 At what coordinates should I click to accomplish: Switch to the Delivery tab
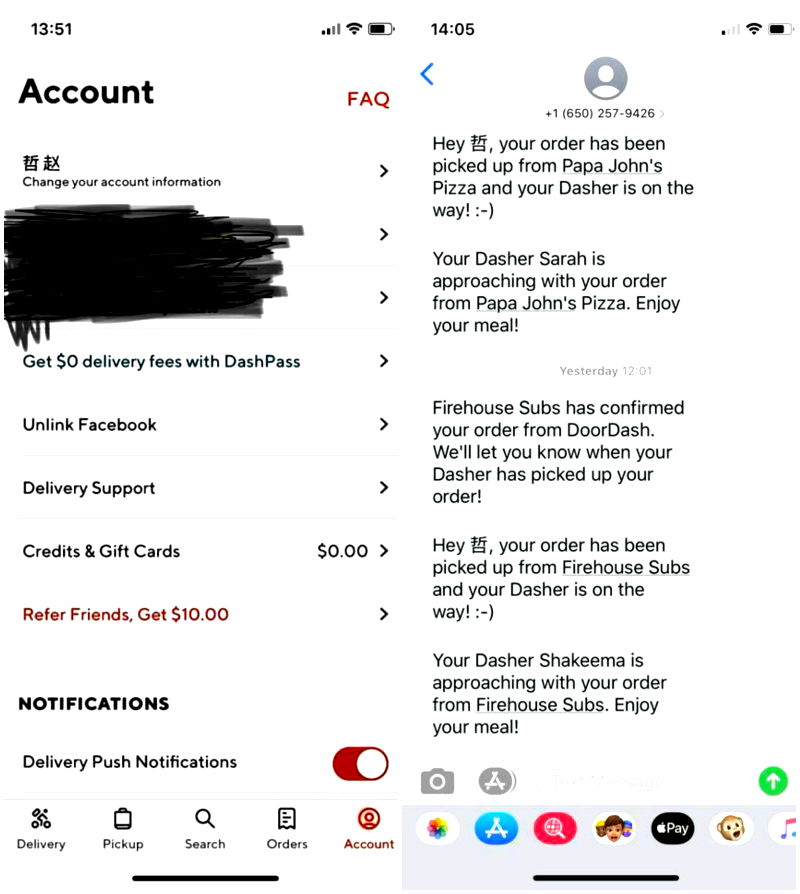41,829
